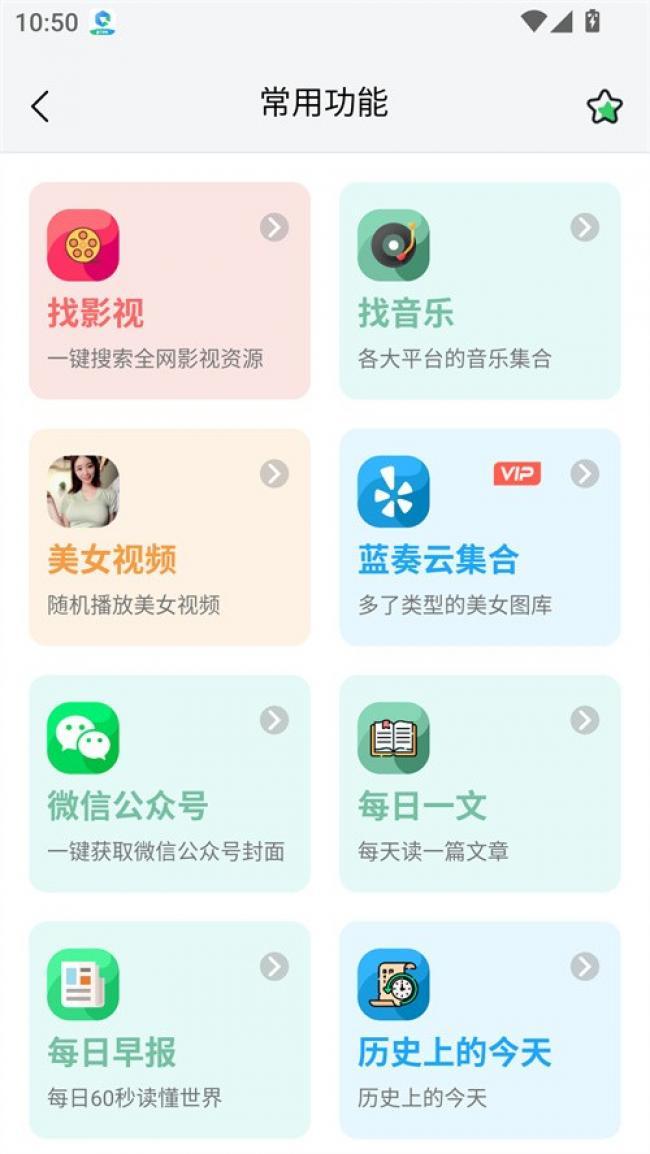Go back using the top-left arrow
The width and height of the screenshot is (650, 1154).
pyautogui.click(x=40, y=106)
